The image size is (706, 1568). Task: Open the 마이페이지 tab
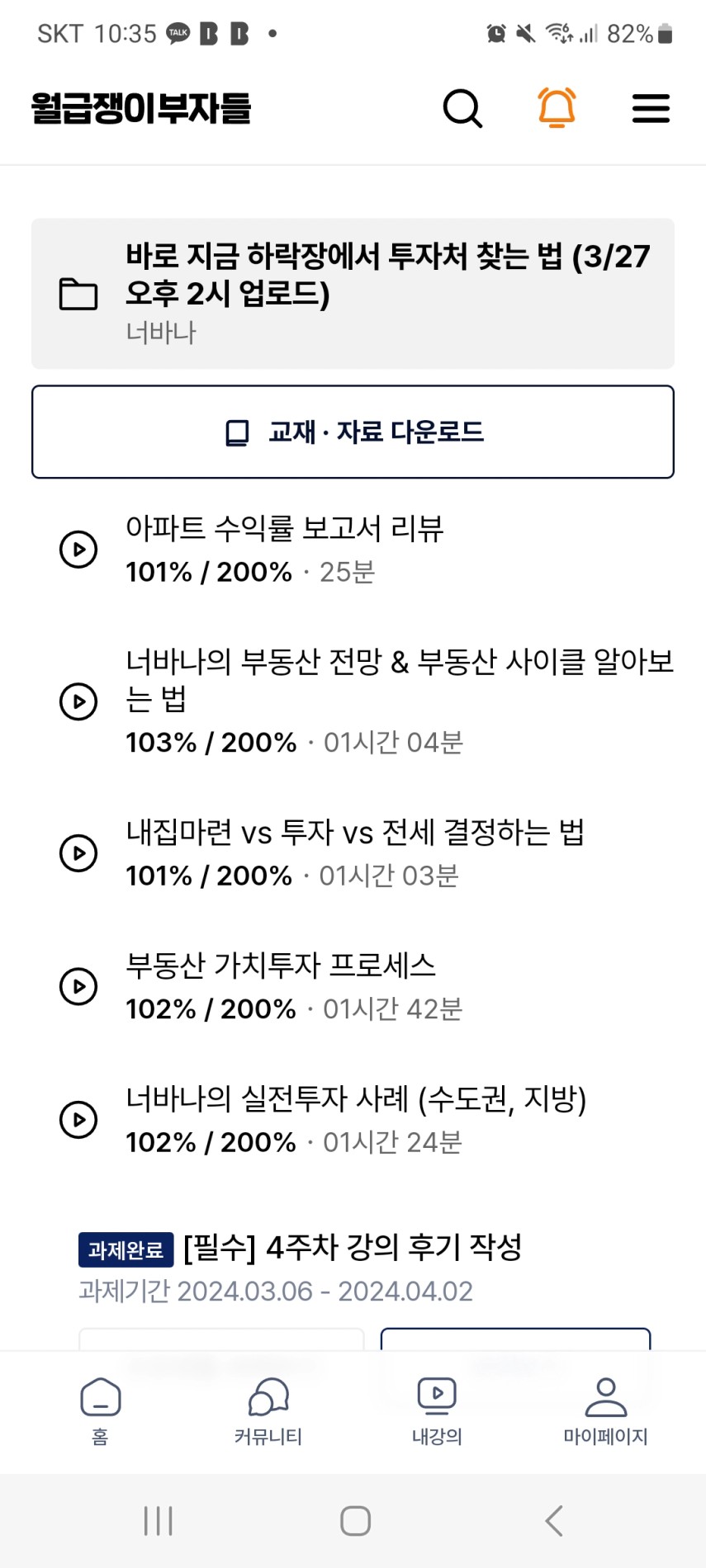click(605, 1412)
